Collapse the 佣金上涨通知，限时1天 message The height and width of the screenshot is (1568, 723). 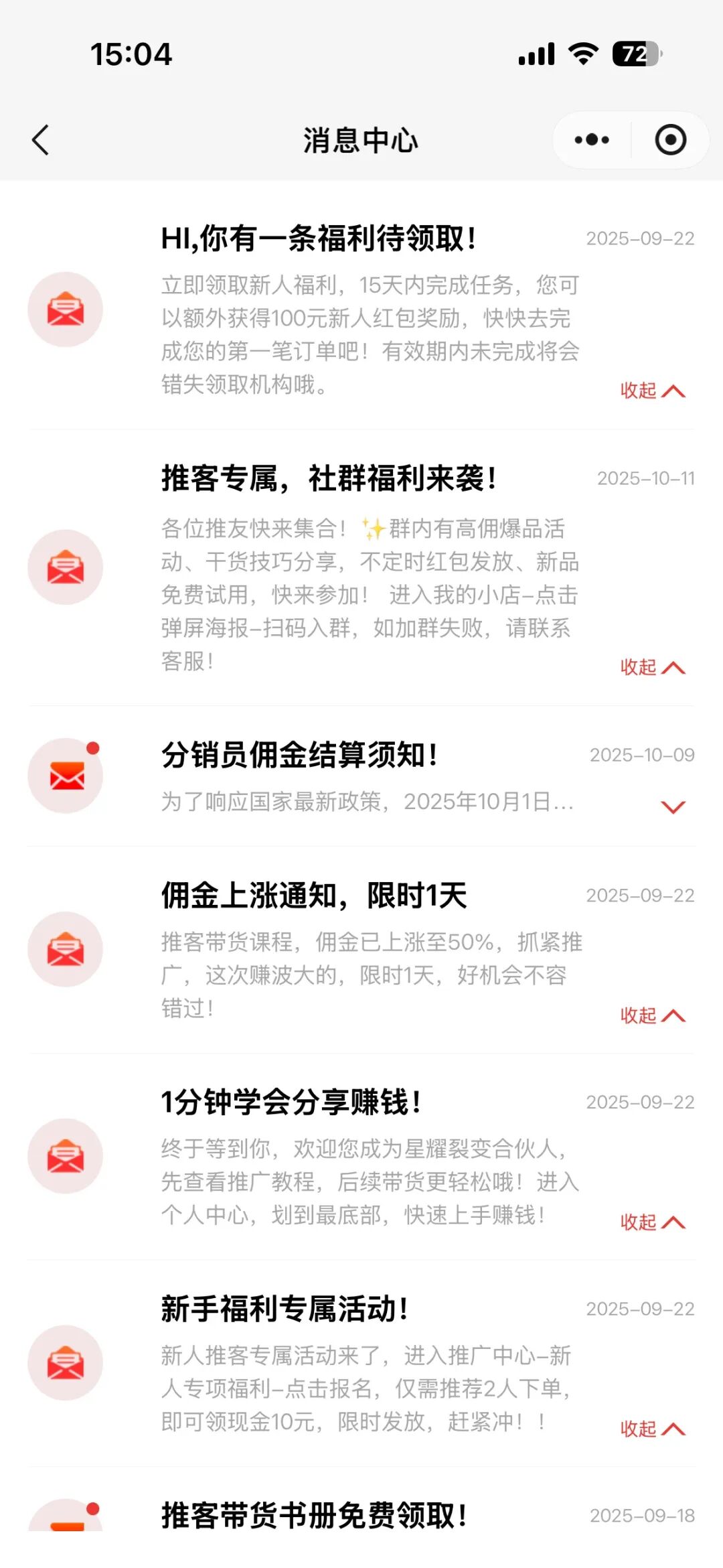coord(652,1015)
